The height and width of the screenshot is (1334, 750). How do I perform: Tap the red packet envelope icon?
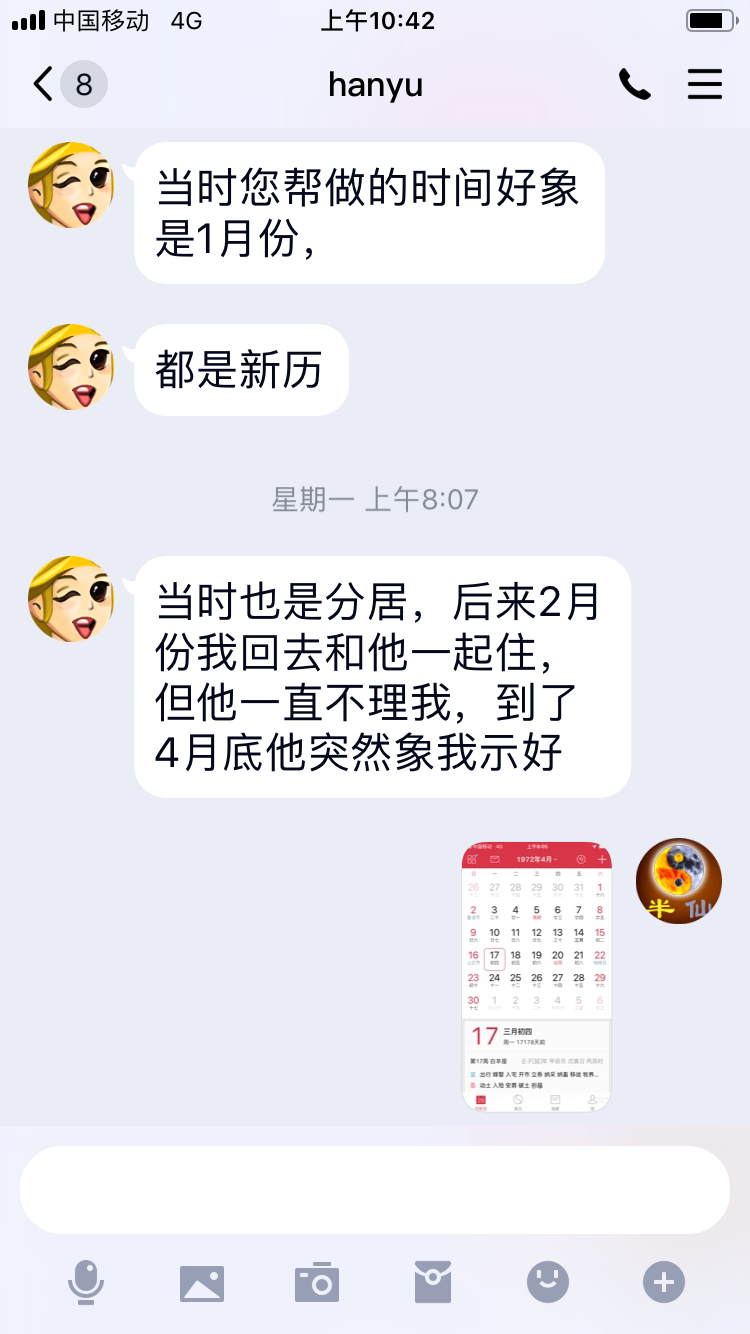[x=433, y=1282]
